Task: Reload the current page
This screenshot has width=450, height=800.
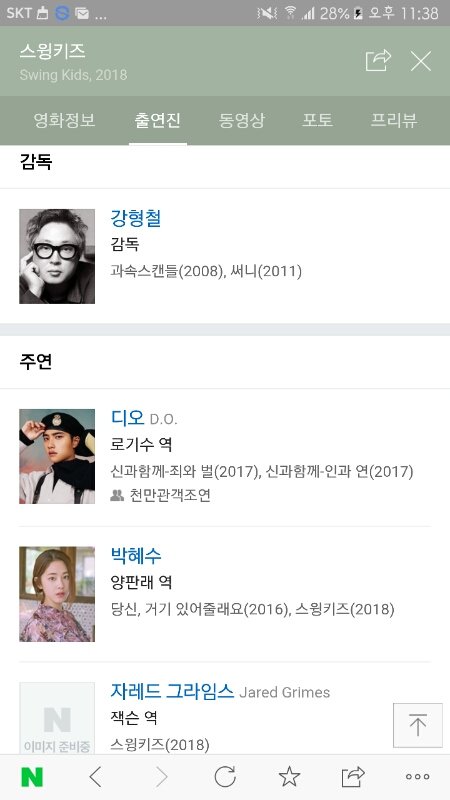Action: (x=224, y=777)
